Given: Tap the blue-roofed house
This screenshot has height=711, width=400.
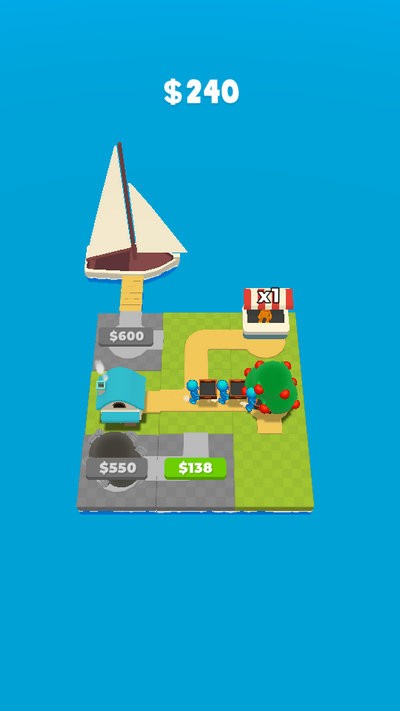Looking at the screenshot, I should click(x=120, y=396).
